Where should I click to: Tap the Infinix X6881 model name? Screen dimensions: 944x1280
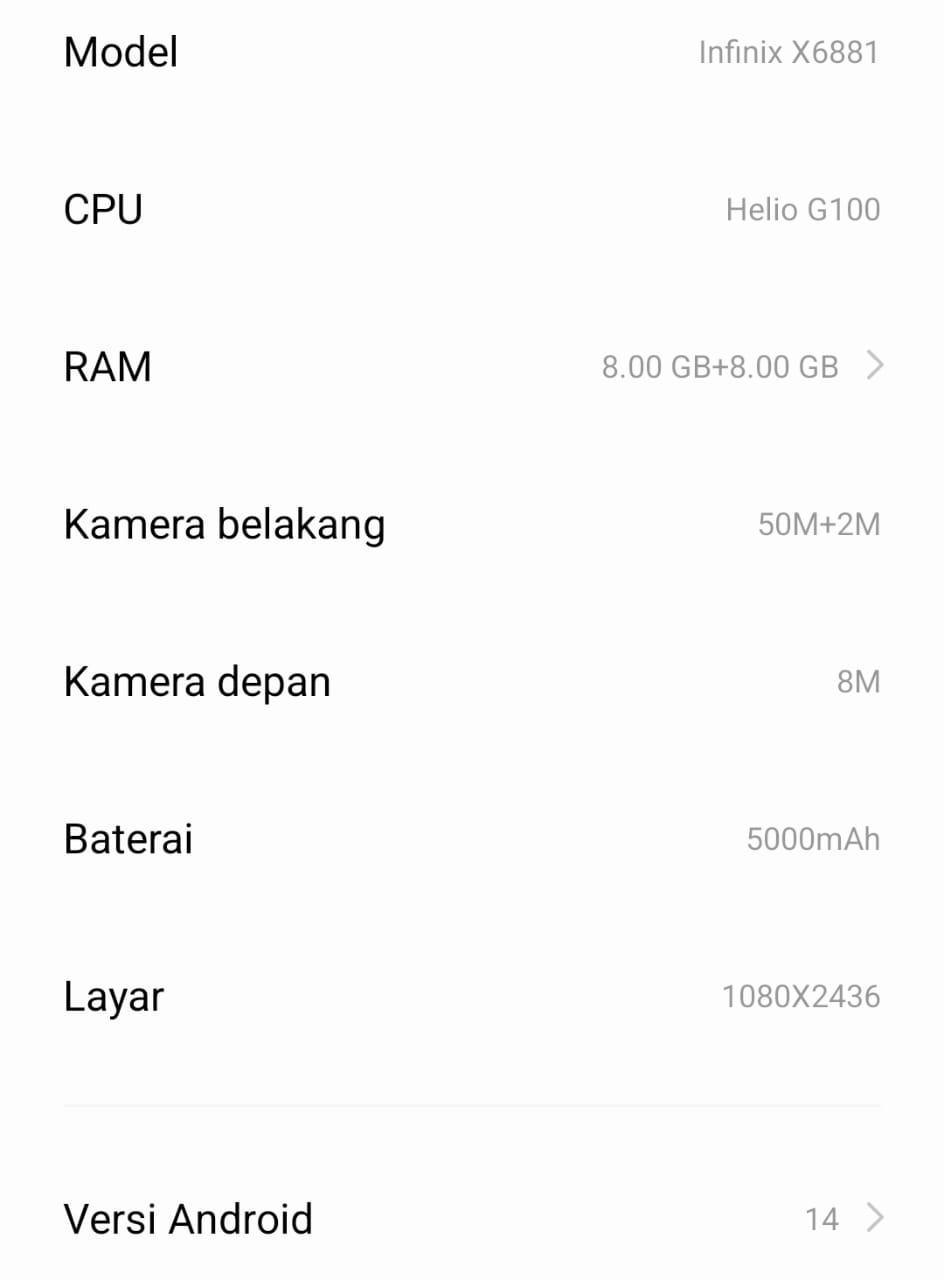[789, 52]
